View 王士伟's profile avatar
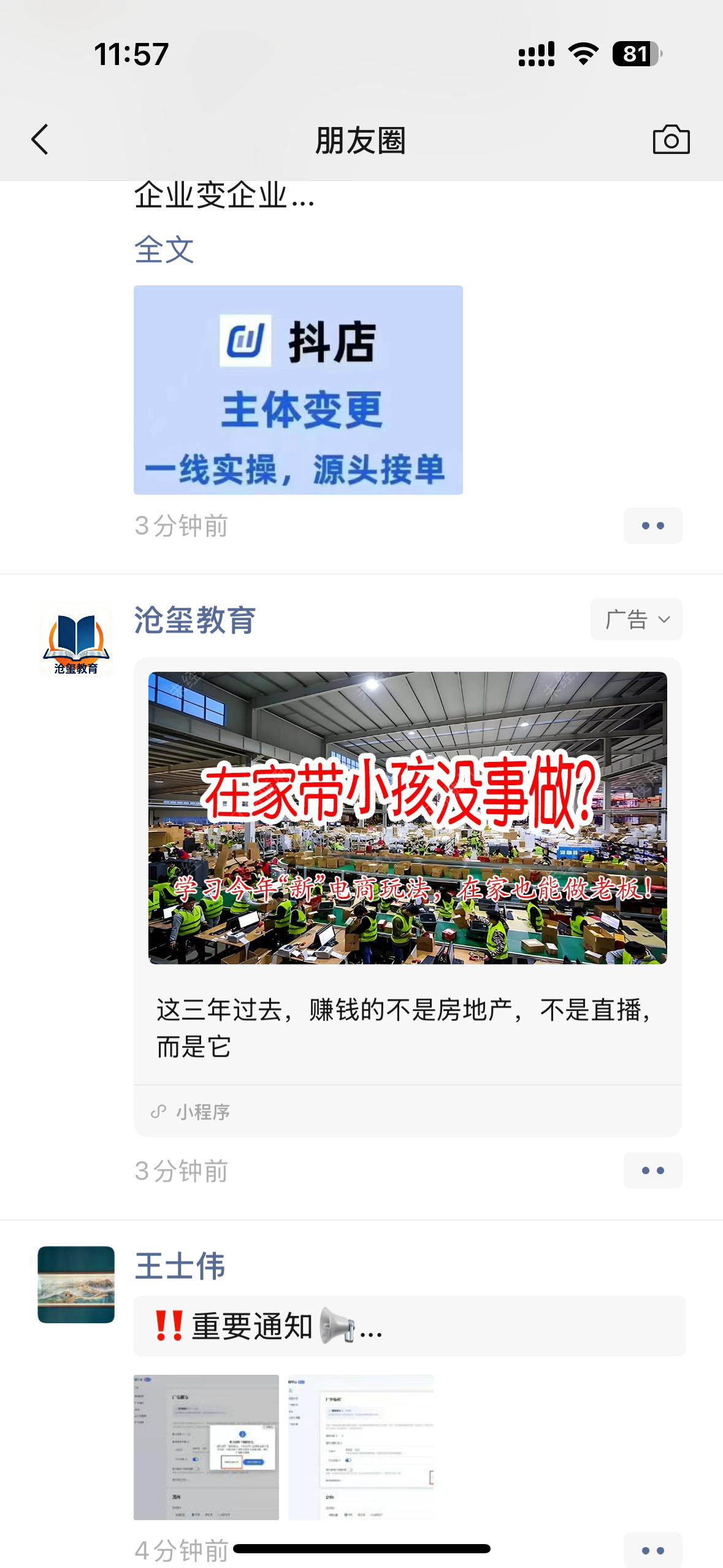723x1568 pixels. (76, 1285)
